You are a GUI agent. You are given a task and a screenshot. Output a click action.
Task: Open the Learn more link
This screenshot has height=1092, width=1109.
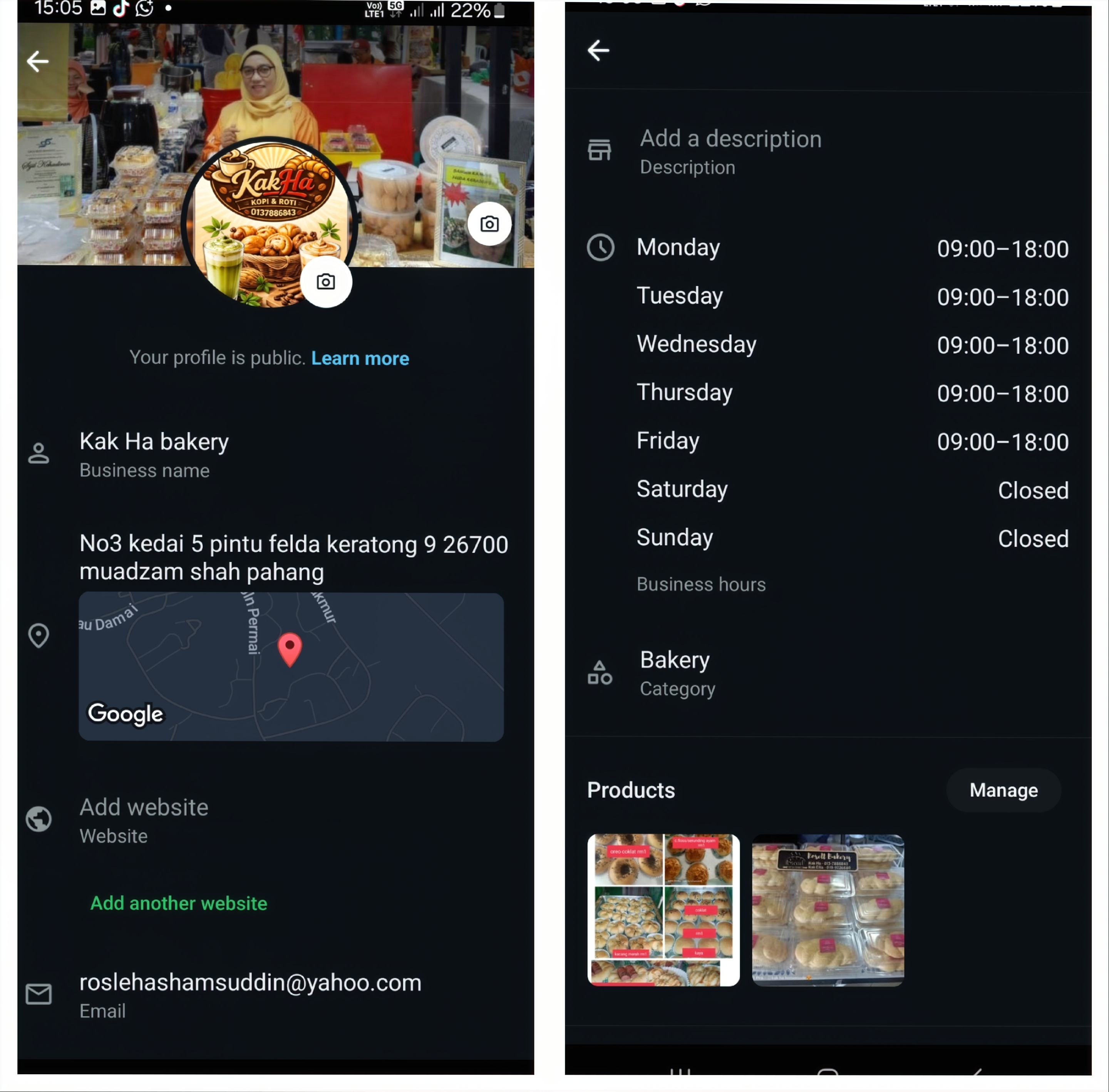tap(360, 358)
